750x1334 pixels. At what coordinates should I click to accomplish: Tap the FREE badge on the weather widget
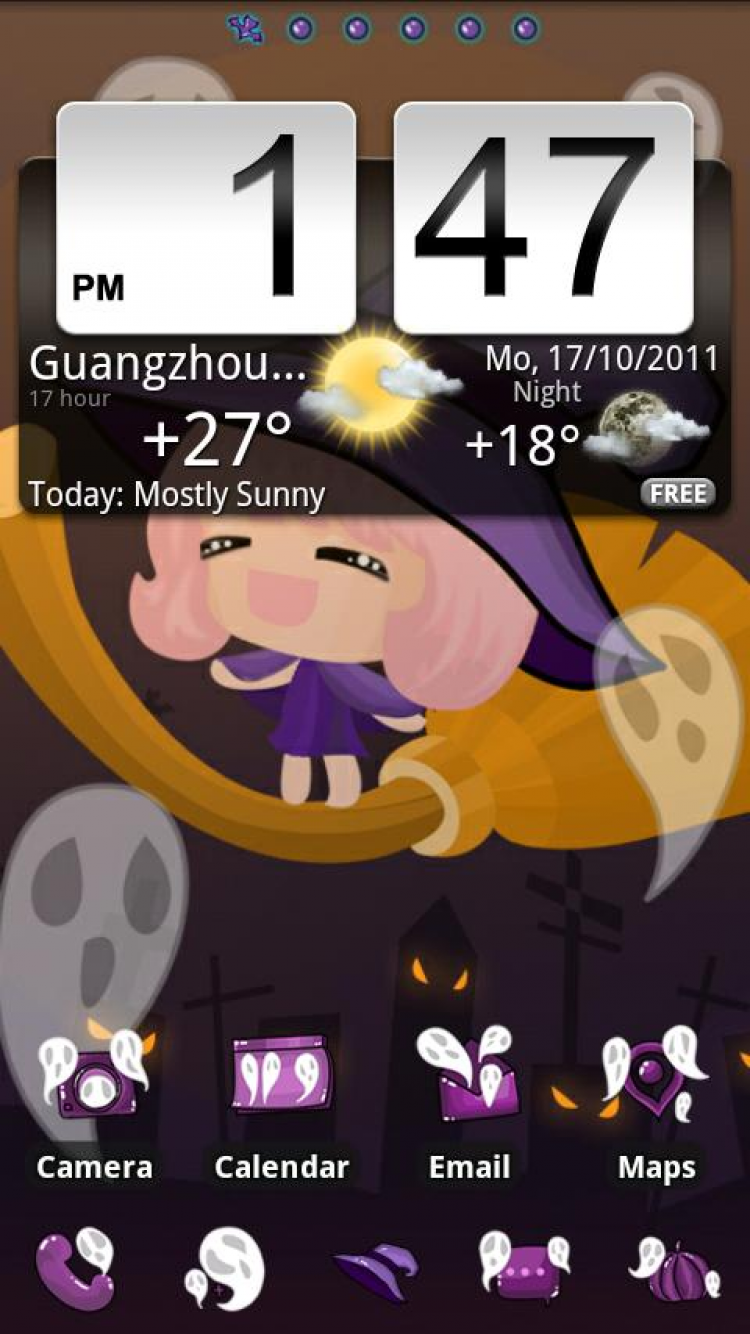(679, 493)
